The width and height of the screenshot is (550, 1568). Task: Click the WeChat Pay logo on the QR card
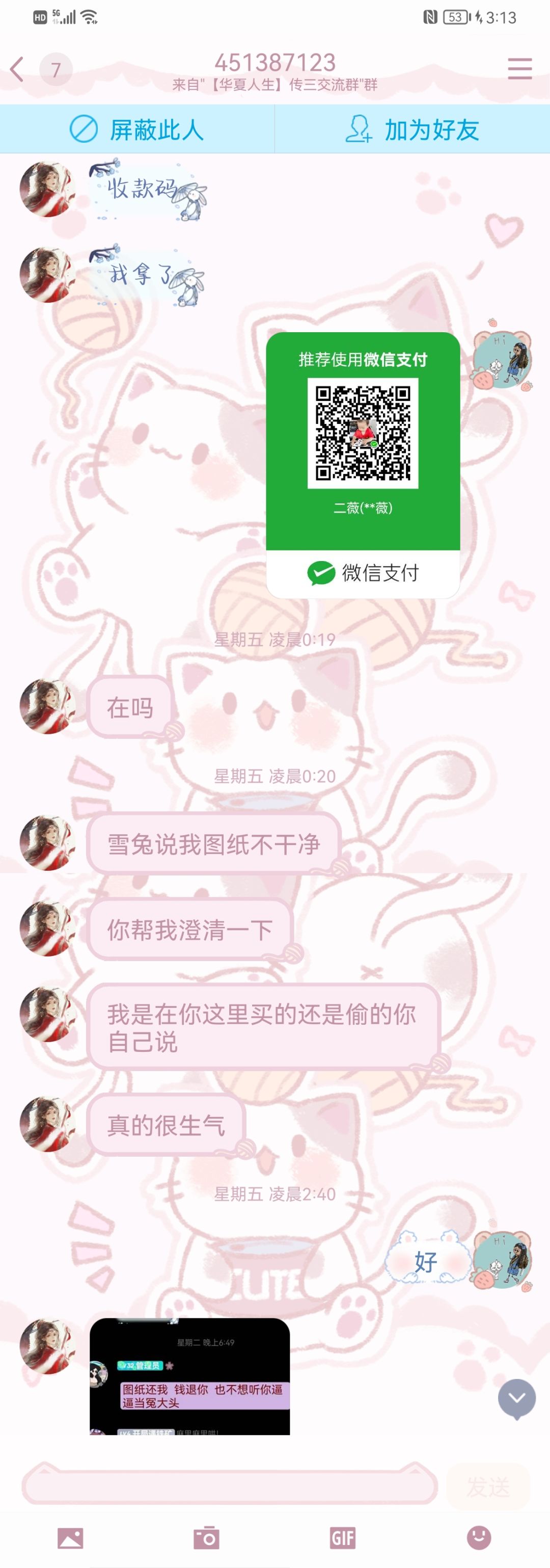pos(321,573)
